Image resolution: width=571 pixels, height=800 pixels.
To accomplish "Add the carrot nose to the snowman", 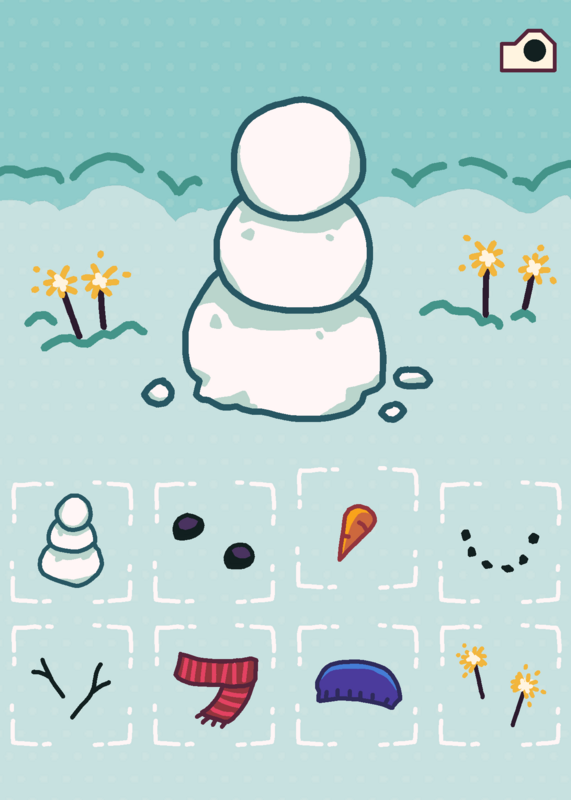I will [x=357, y=528].
